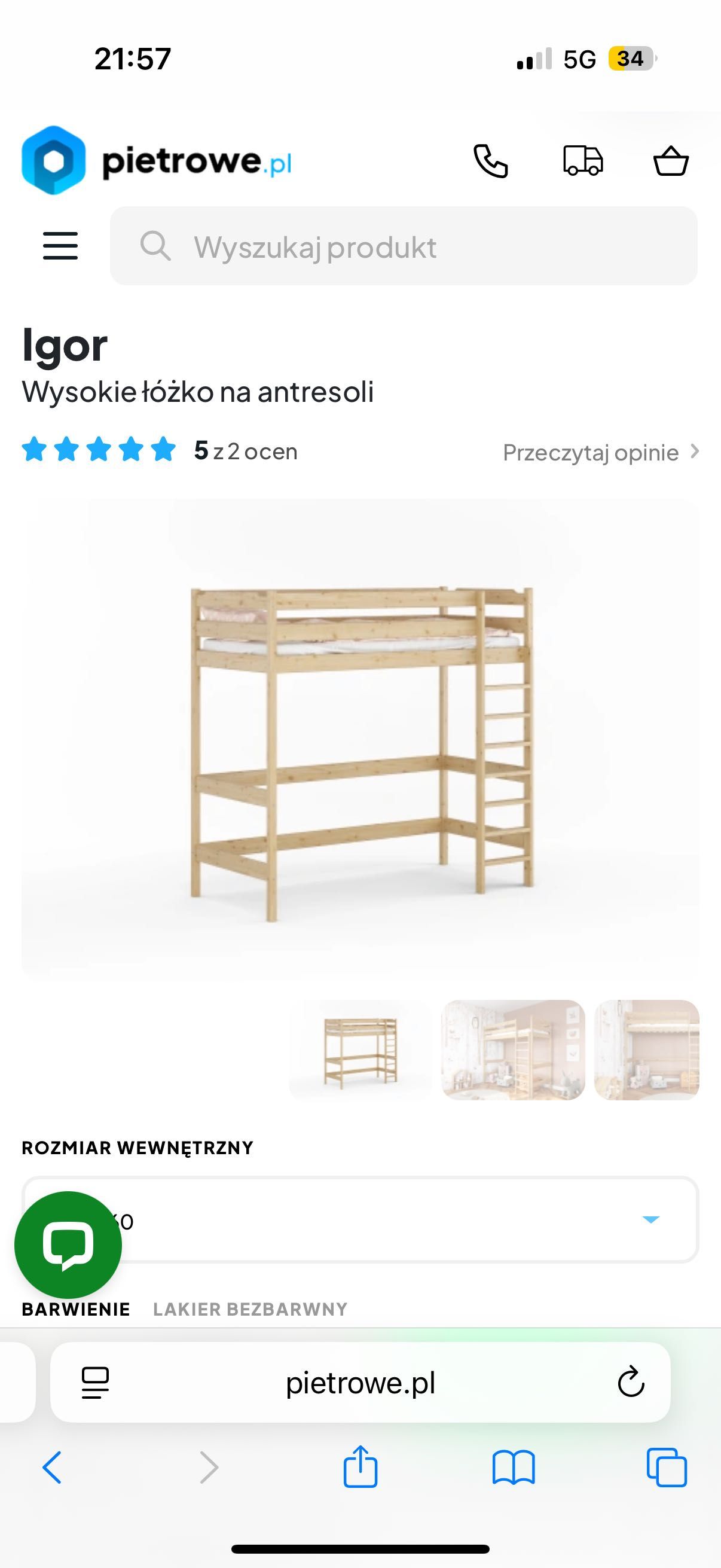
Task: Open the phone contact icon
Action: click(x=490, y=161)
